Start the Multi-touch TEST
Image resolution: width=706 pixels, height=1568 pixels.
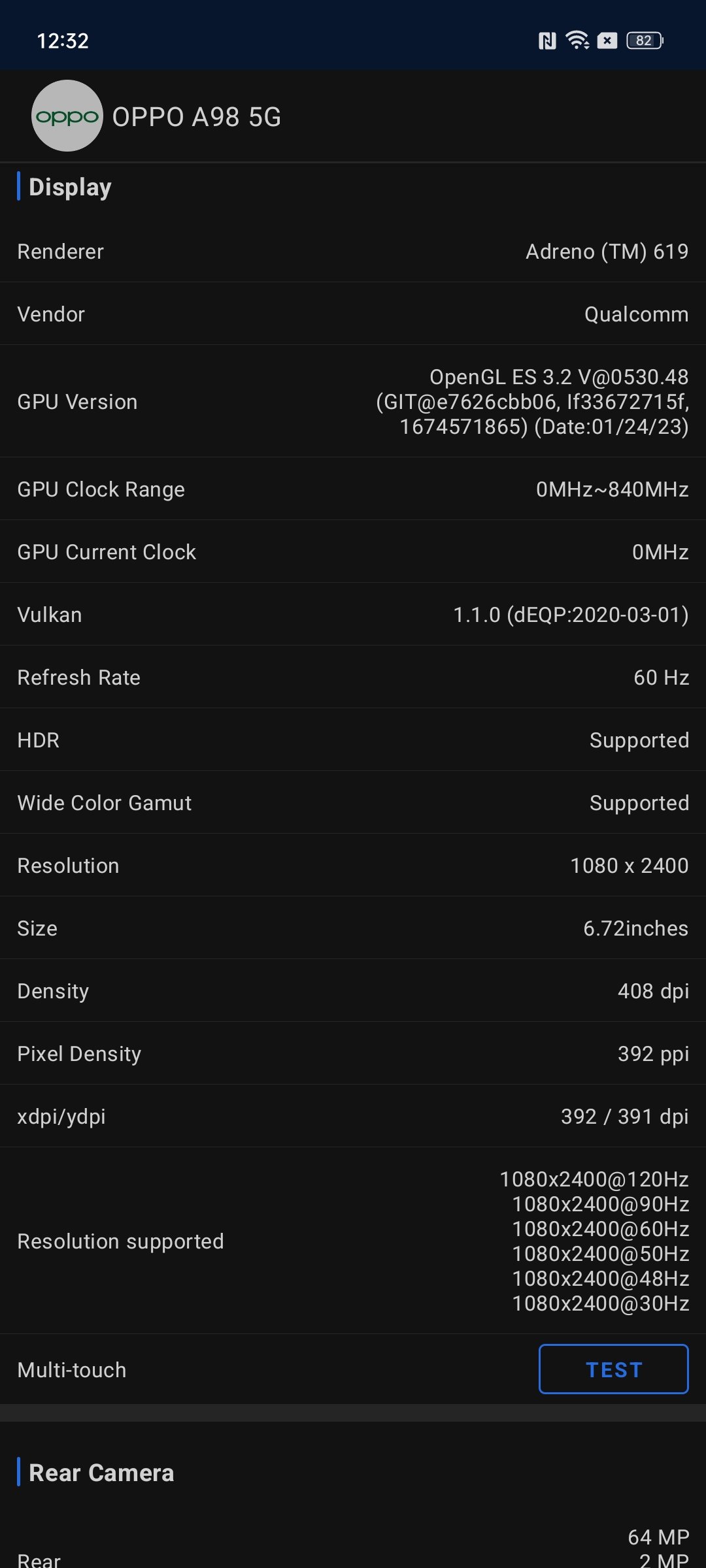(613, 1369)
